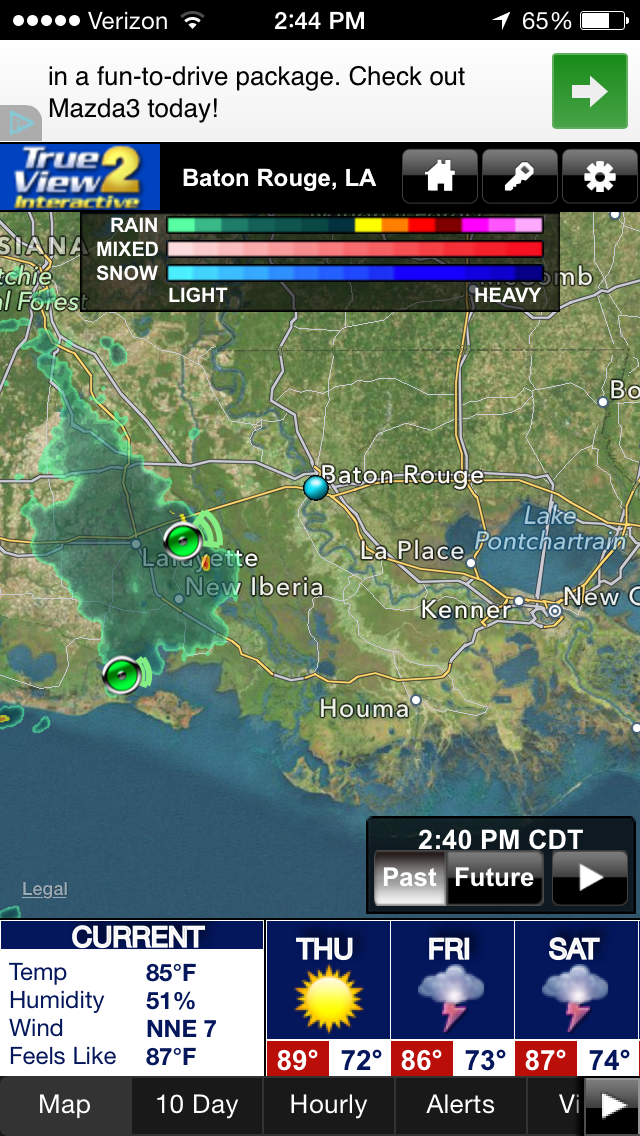Viewport: 640px width, 1136px height.
Task: Switch to the Map tab
Action: 64,1105
